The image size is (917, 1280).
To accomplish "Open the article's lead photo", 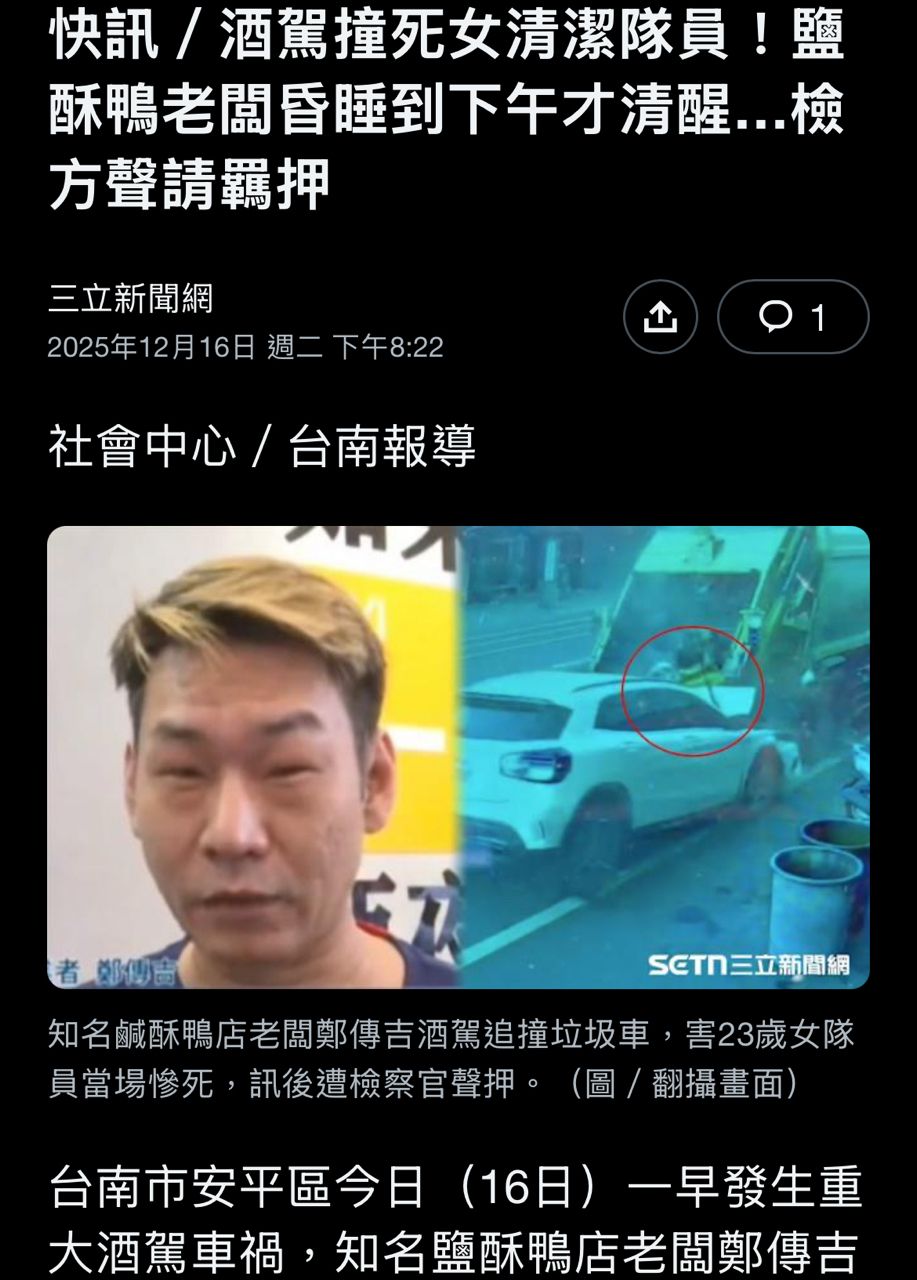I will [x=458, y=757].
